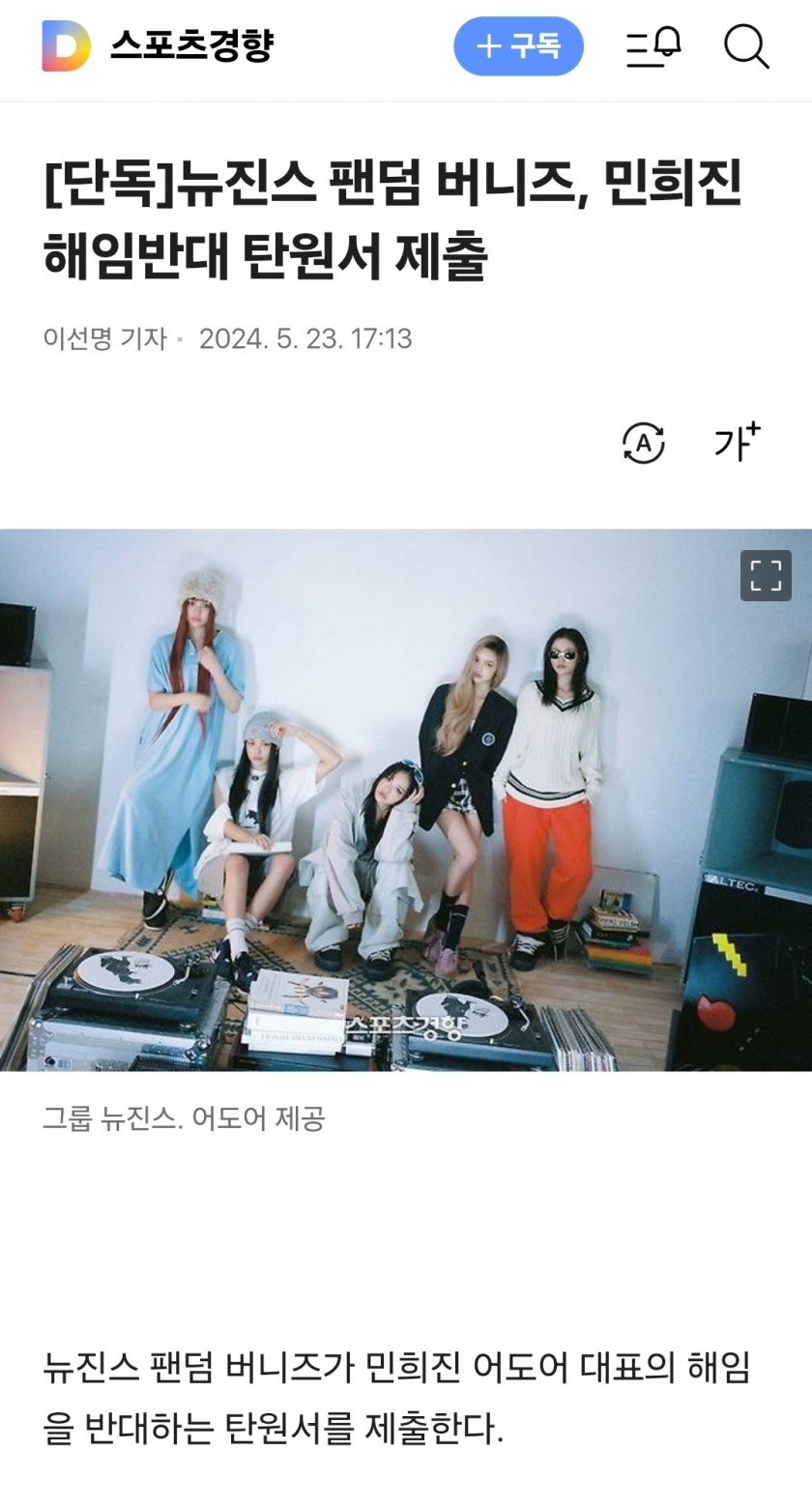
Task: Expand the NewJeans photo to fullscreen
Action: (766, 575)
